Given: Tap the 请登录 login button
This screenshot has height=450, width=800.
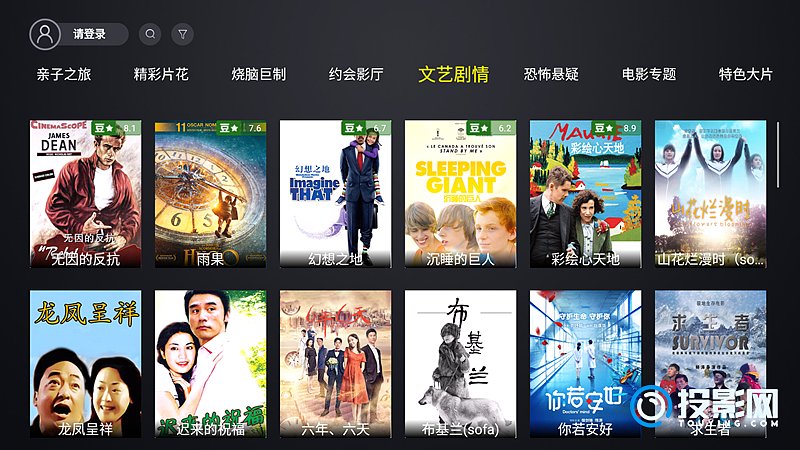Looking at the screenshot, I should point(89,34).
